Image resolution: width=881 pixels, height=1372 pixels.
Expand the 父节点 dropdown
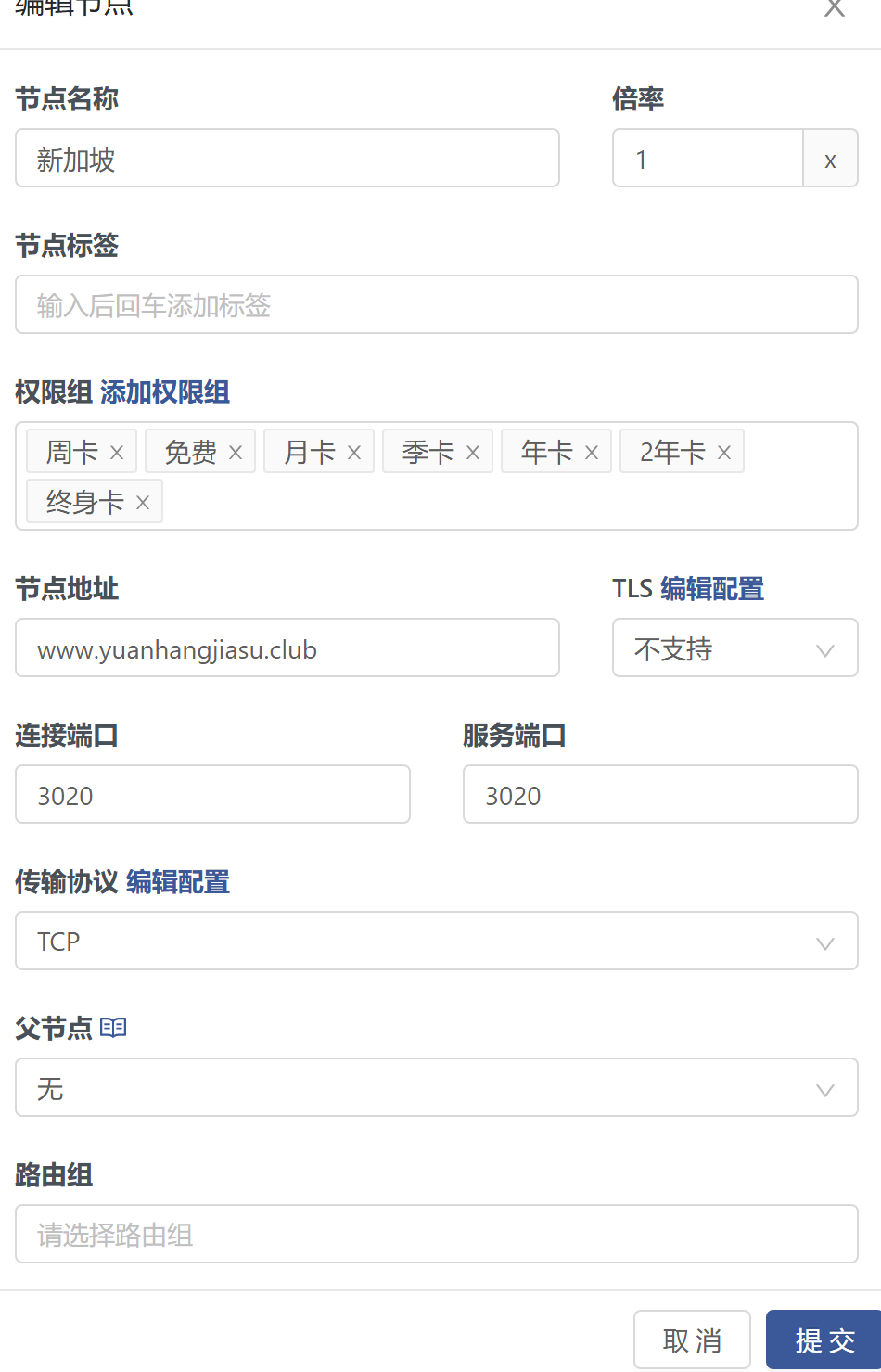coord(436,1088)
